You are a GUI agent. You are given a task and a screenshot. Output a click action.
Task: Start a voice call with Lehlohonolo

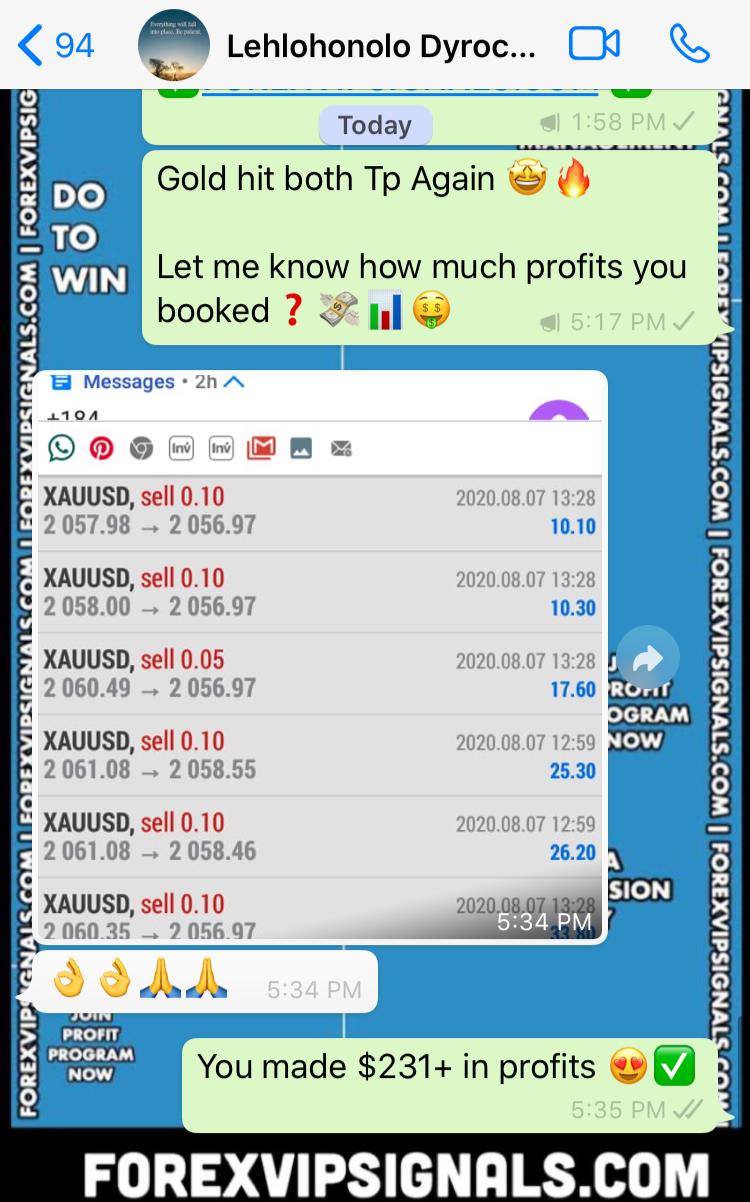(x=689, y=45)
